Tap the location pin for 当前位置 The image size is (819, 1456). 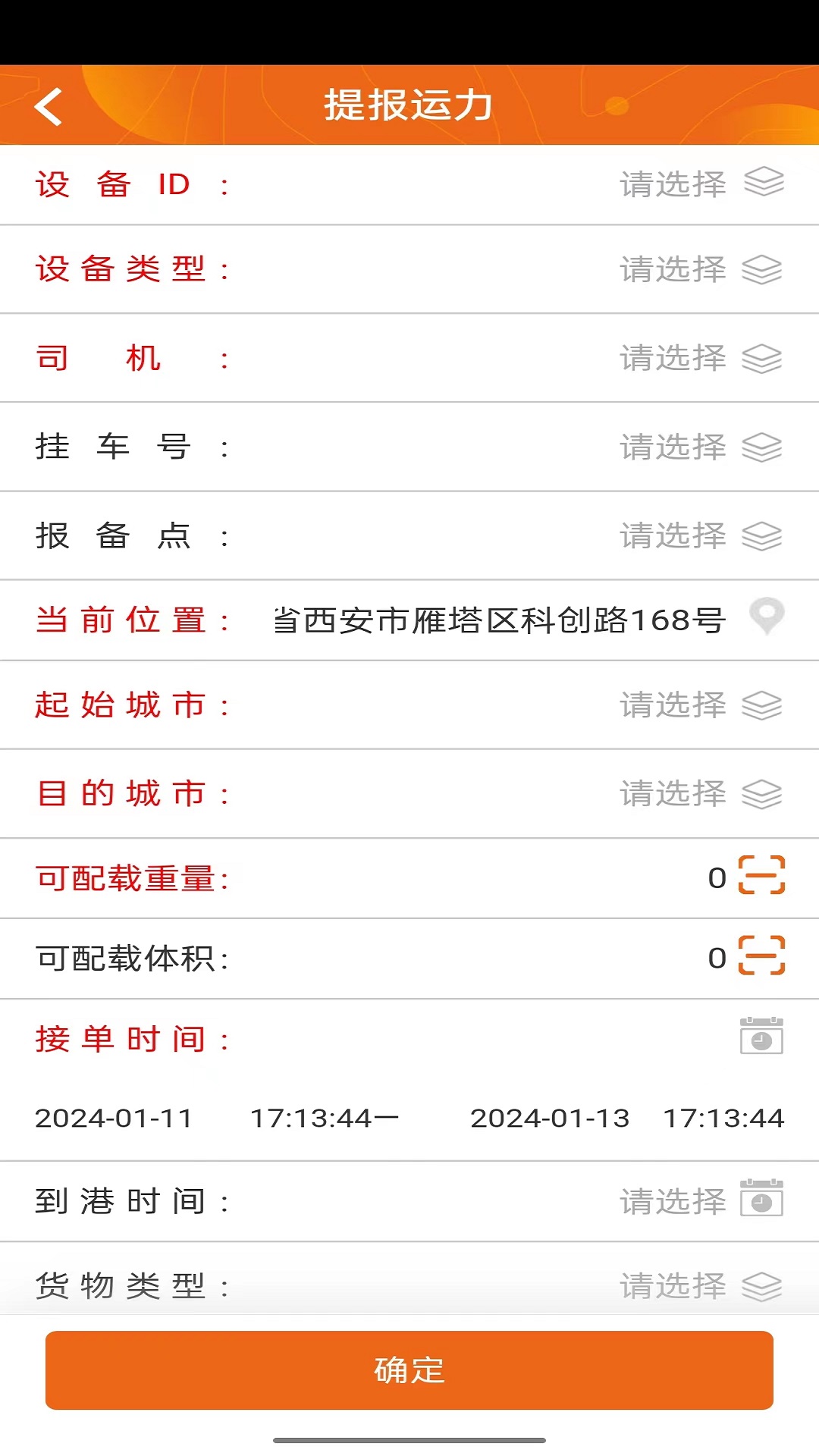[x=767, y=617]
